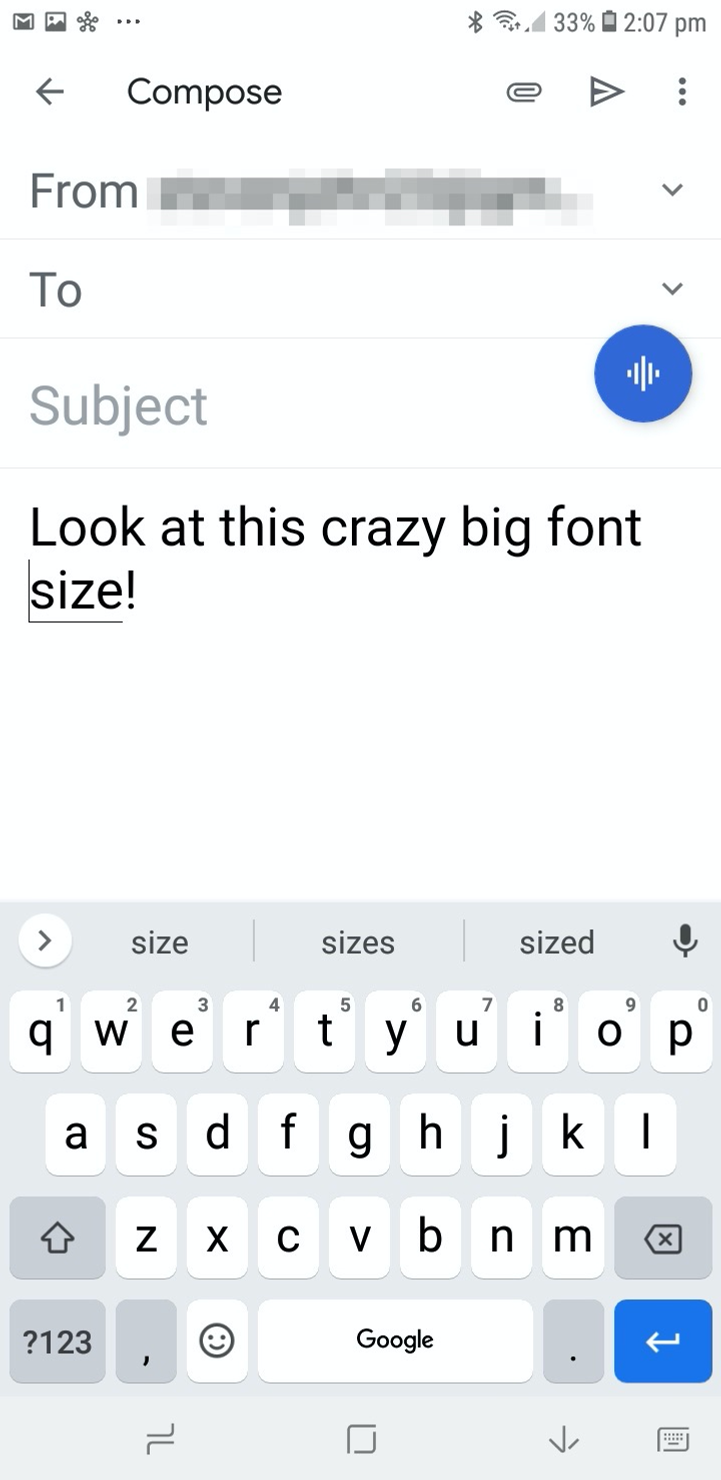Send the email using the send icon

click(x=607, y=91)
